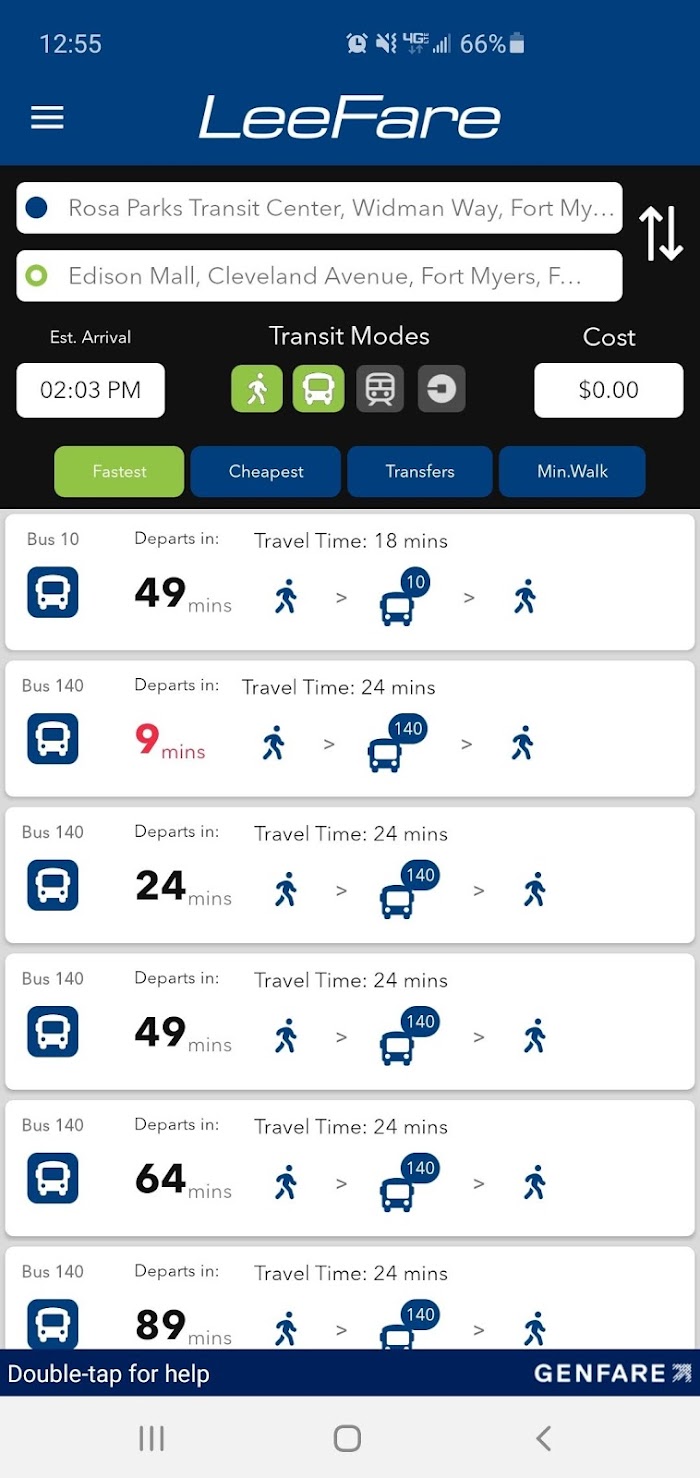The image size is (700, 1478).
Task: Open the Bus 140 route departing in 9 mins
Action: (350, 728)
